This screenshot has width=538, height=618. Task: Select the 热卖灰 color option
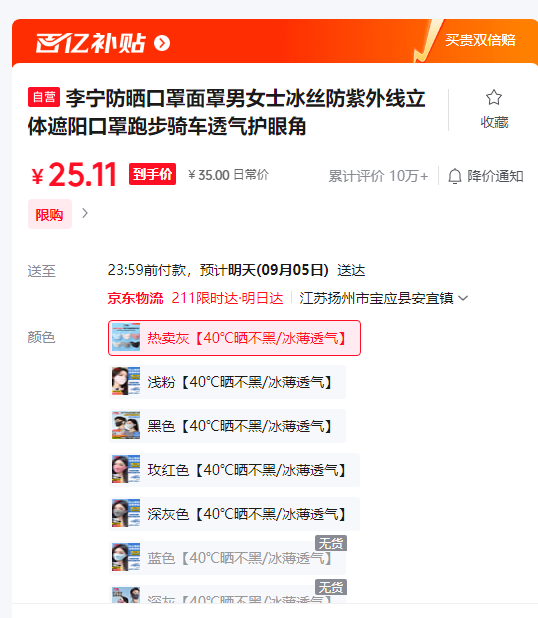coord(234,338)
